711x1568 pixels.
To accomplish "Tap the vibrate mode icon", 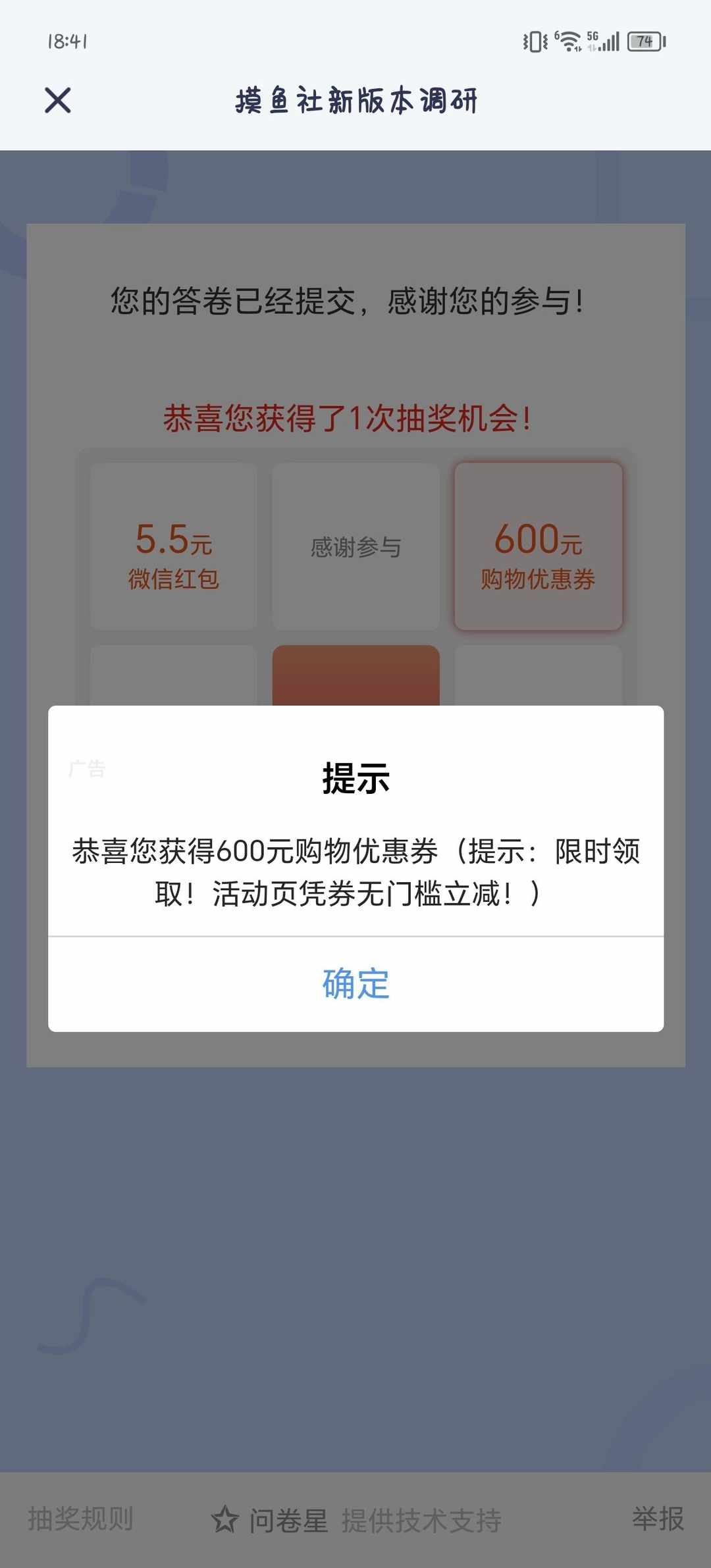I will point(535,41).
